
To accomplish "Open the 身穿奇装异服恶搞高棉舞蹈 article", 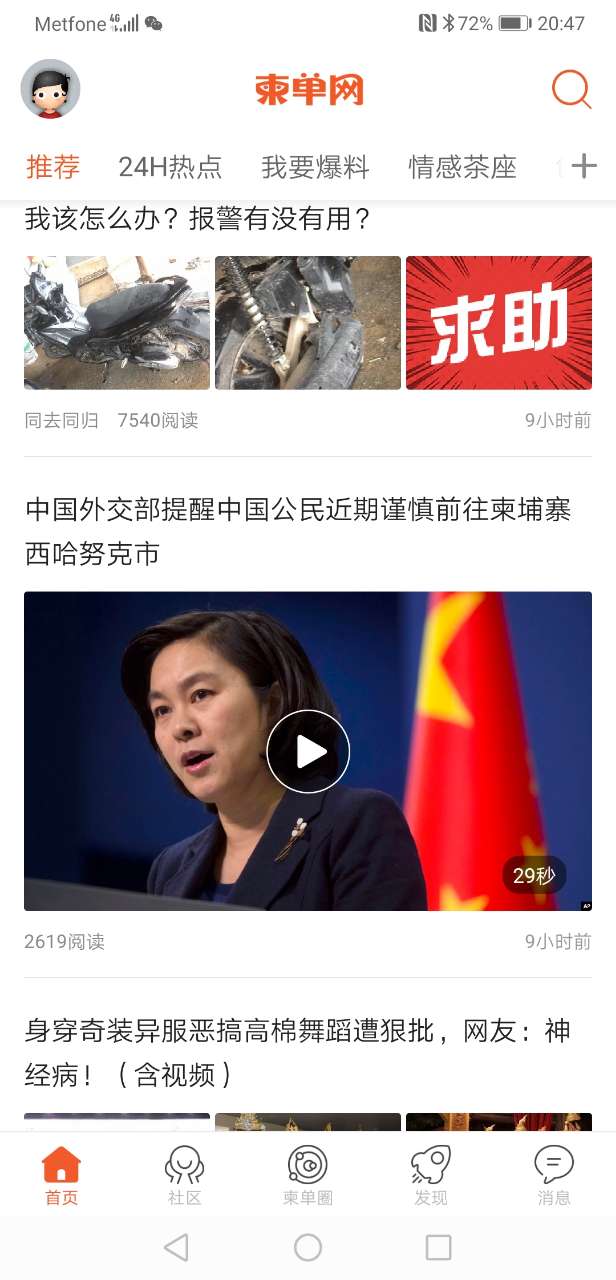I will tap(298, 1052).
